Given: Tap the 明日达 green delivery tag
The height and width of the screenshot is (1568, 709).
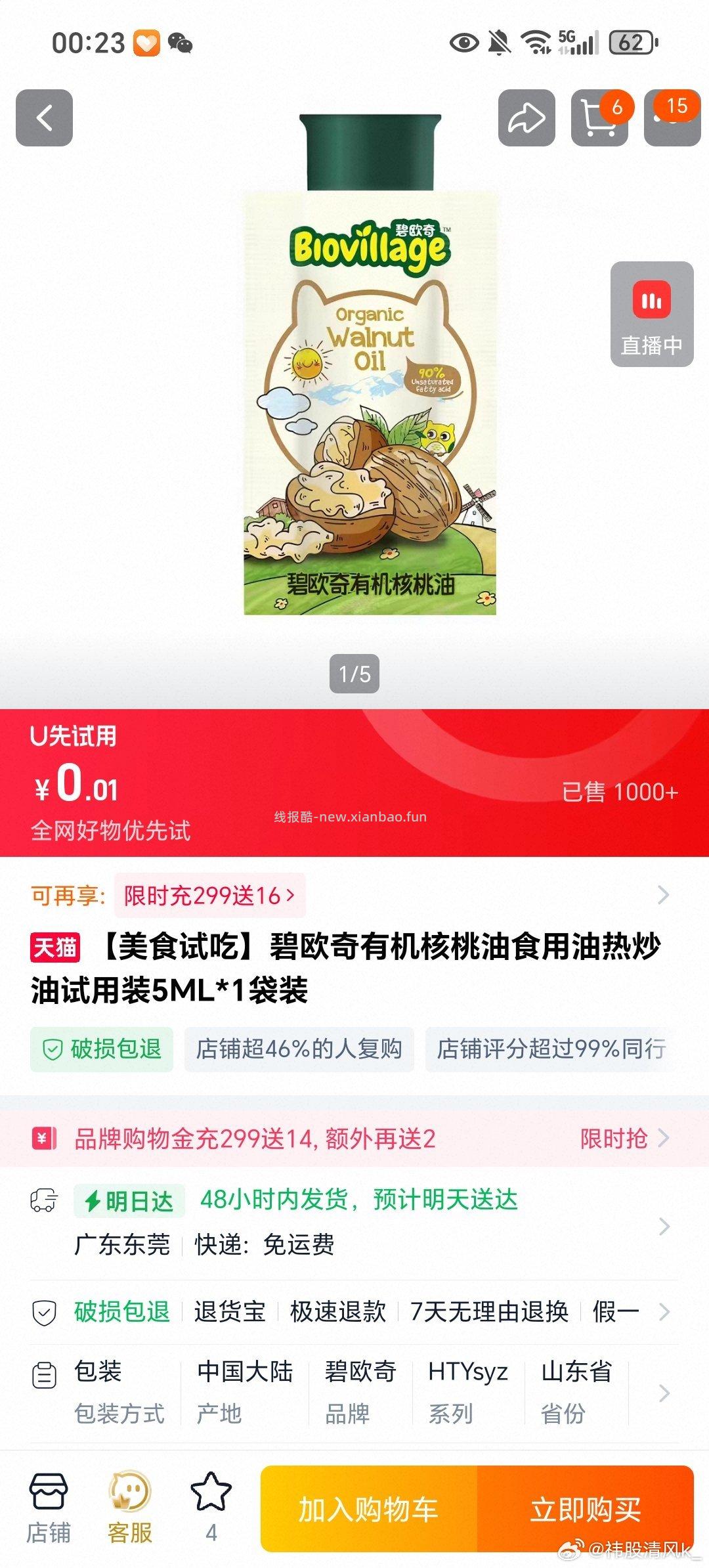Looking at the screenshot, I should point(130,1196).
